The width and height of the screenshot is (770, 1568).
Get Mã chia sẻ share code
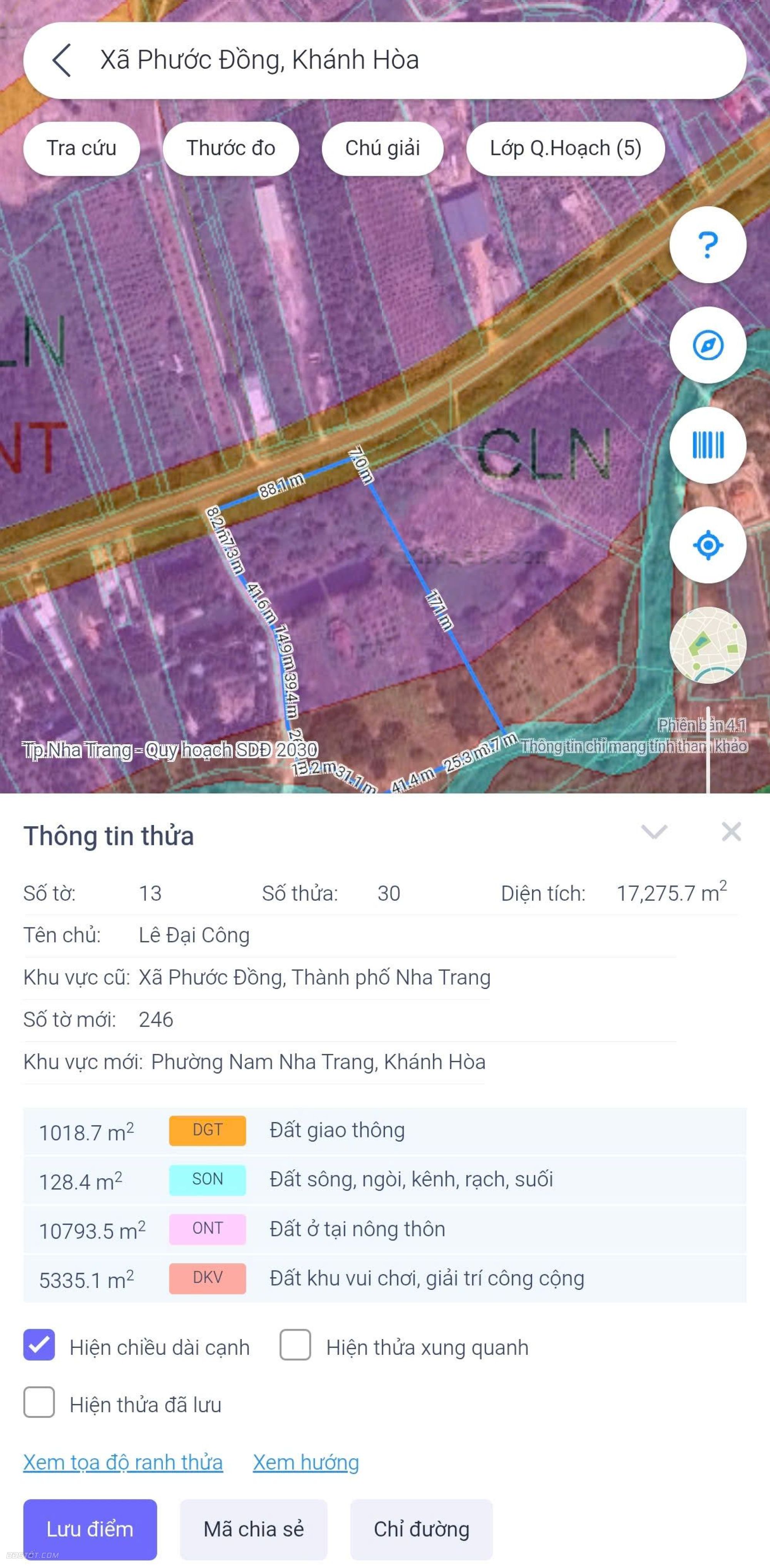coord(253,1528)
